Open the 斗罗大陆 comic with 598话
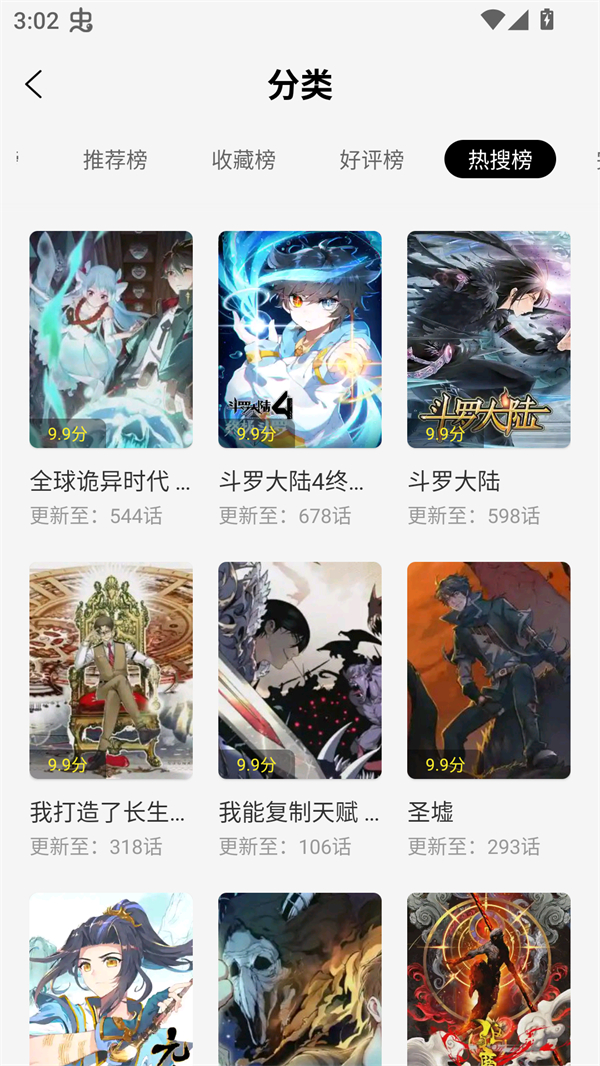This screenshot has height=1066, width=600. pyautogui.click(x=489, y=340)
